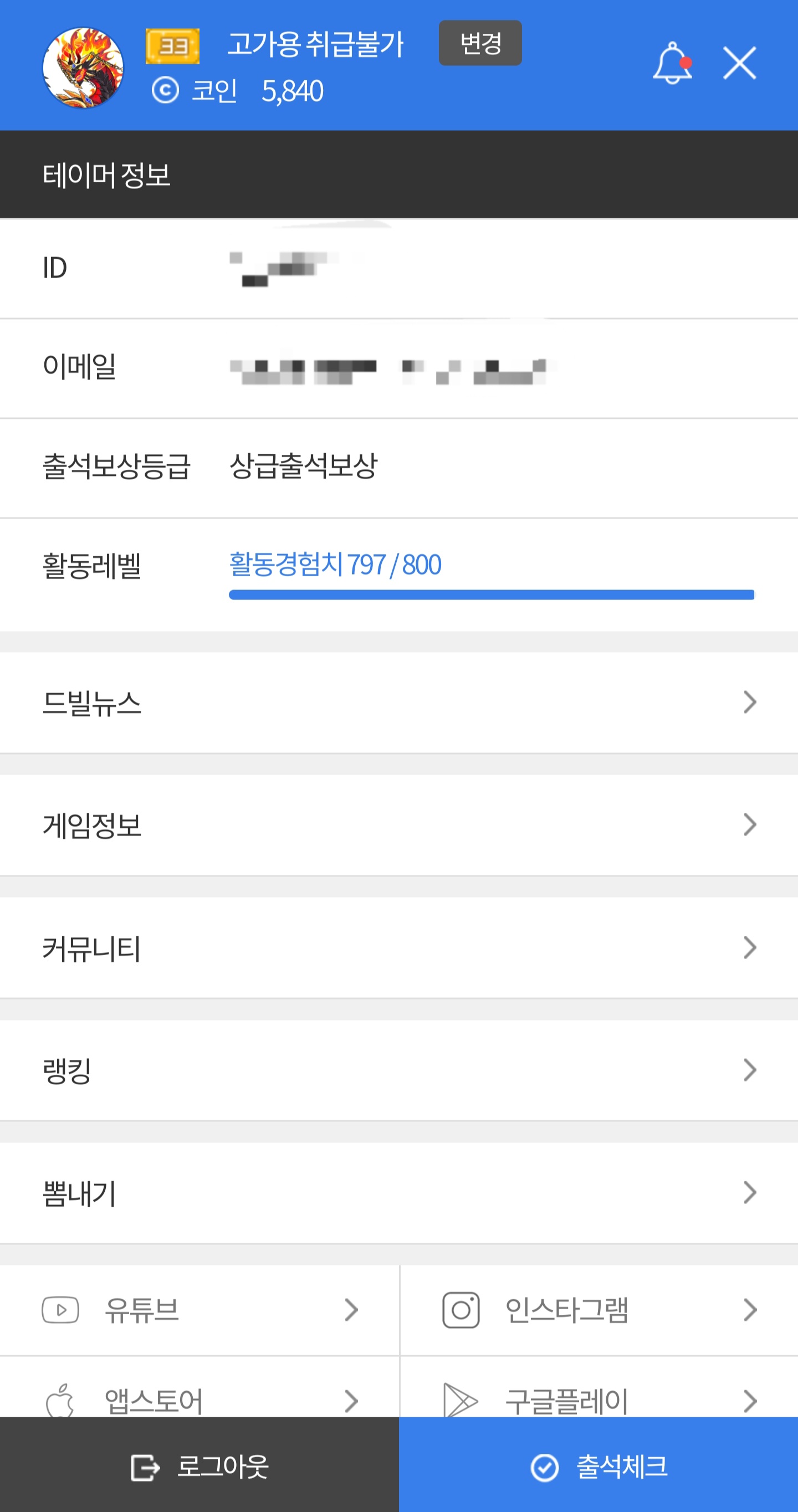Open the 유튜브 link
Viewport: 798px width, 1512px height.
point(199,1310)
